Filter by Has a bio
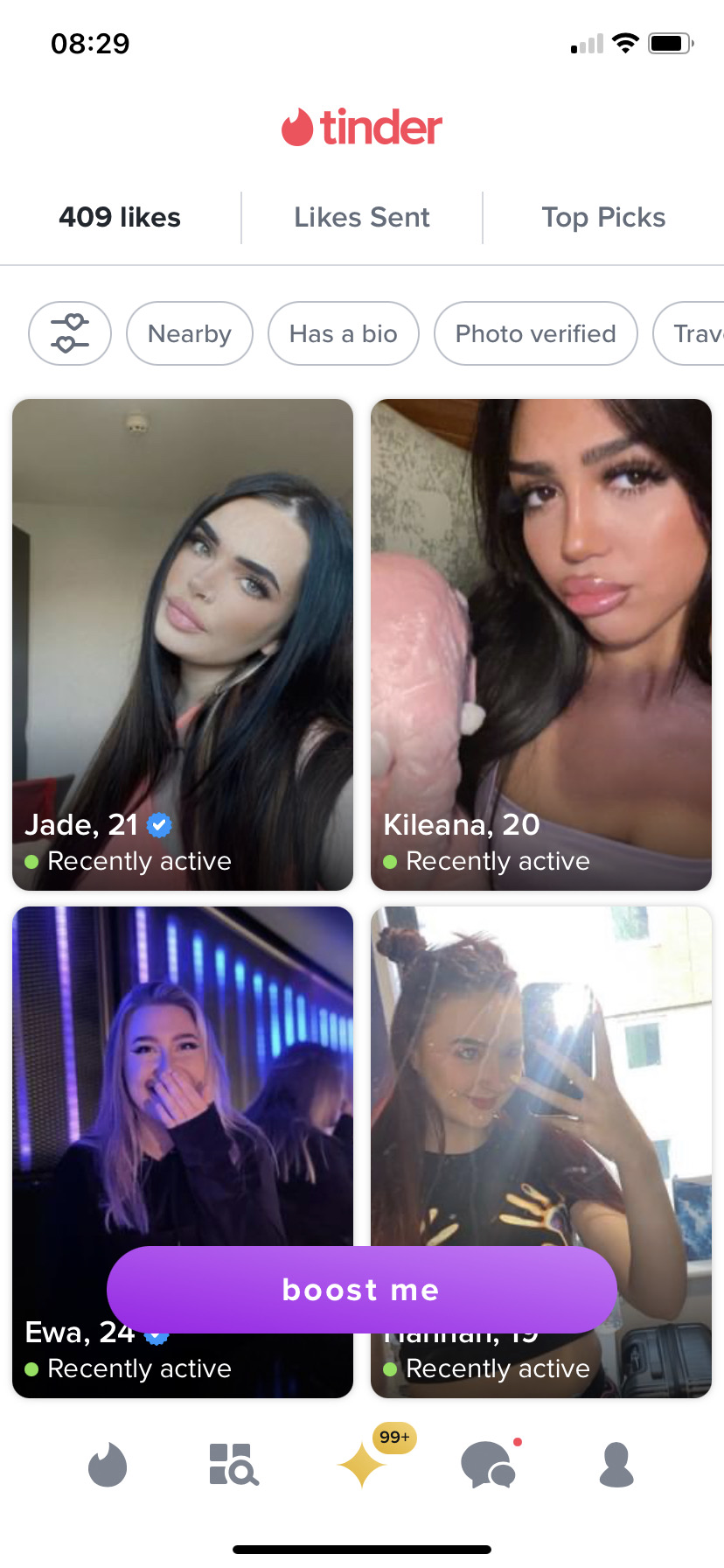 pos(343,333)
